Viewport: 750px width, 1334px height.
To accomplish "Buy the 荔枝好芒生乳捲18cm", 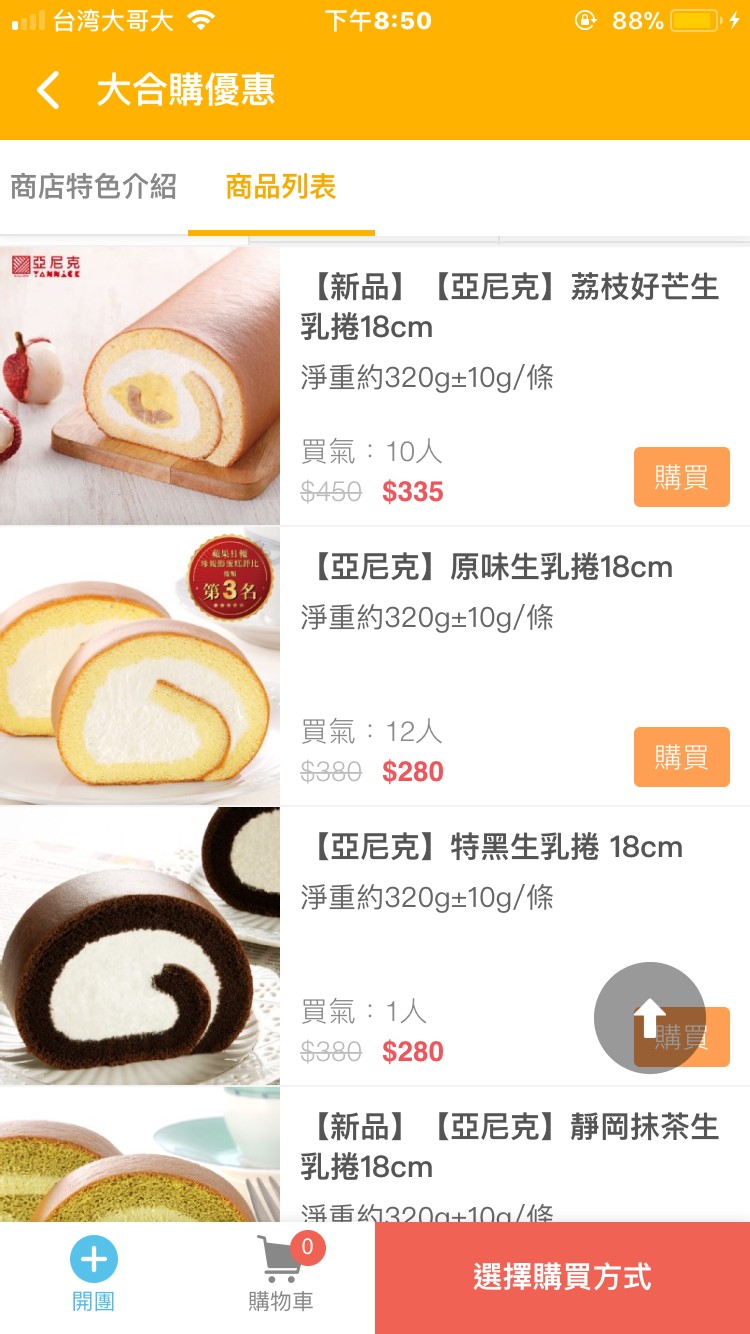I will pyautogui.click(x=681, y=478).
